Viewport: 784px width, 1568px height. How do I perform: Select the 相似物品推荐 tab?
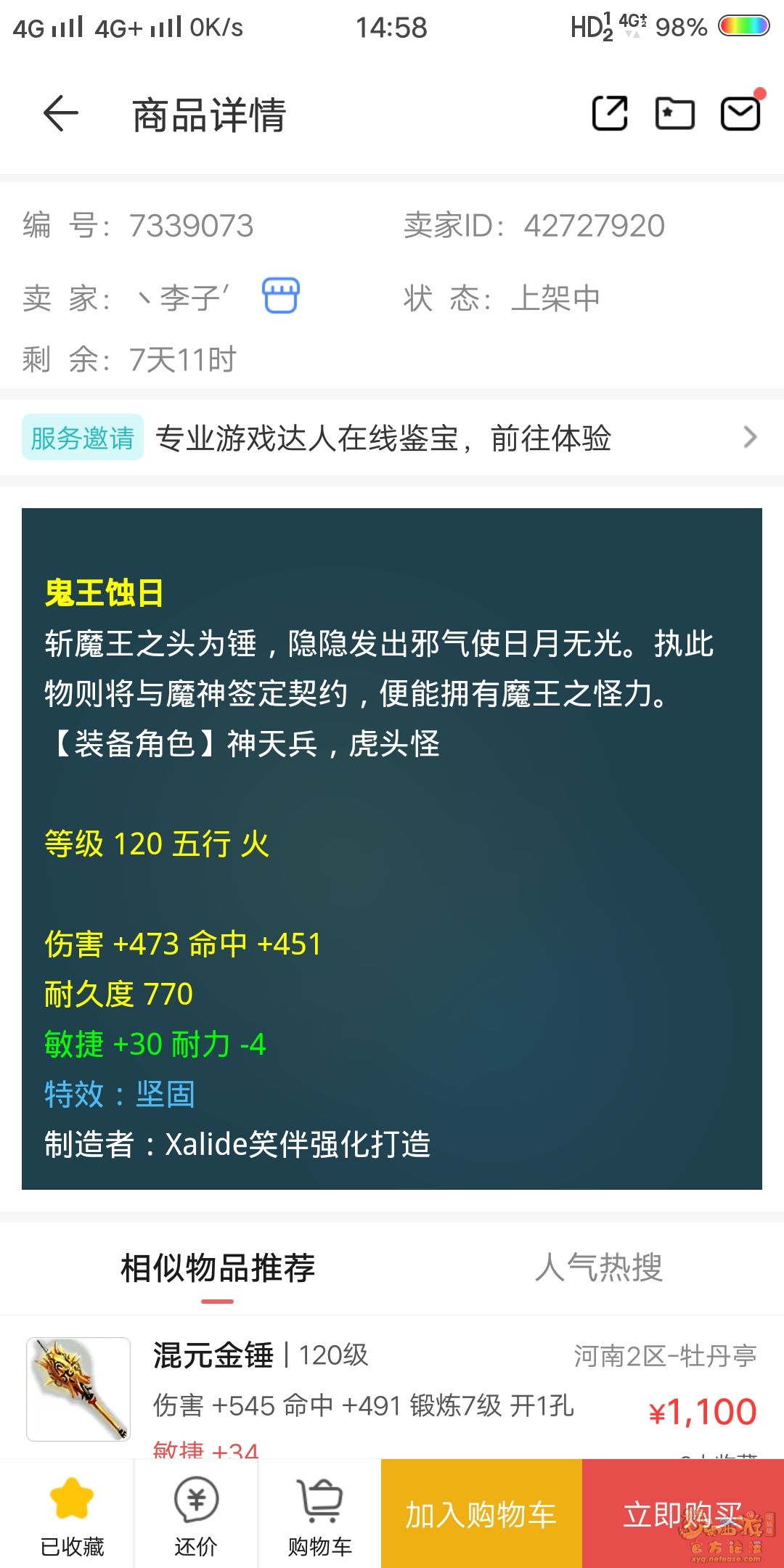pyautogui.click(x=217, y=1267)
